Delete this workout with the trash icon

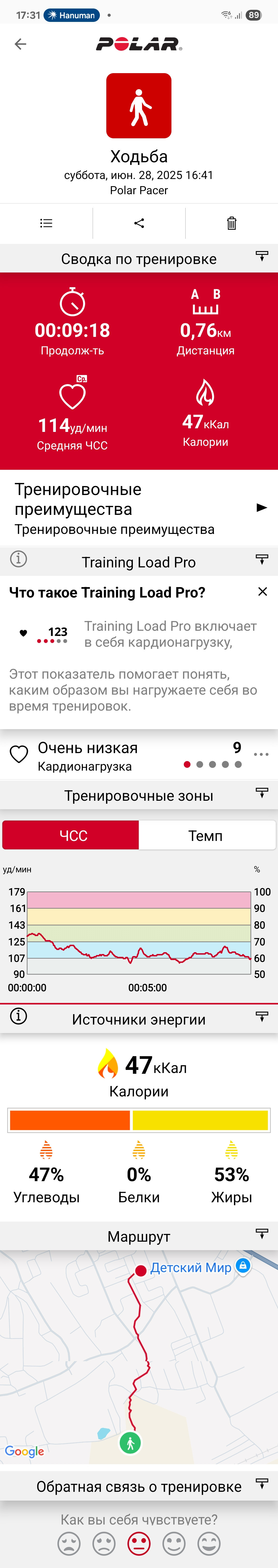(232, 223)
